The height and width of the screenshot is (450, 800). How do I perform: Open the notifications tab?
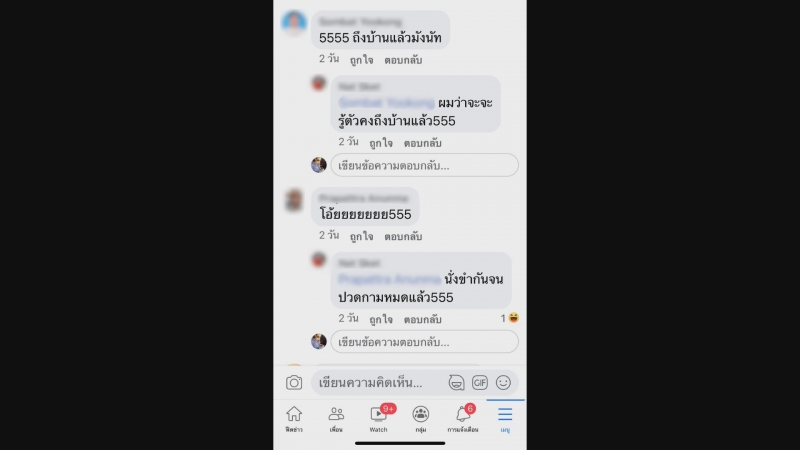[x=463, y=419]
